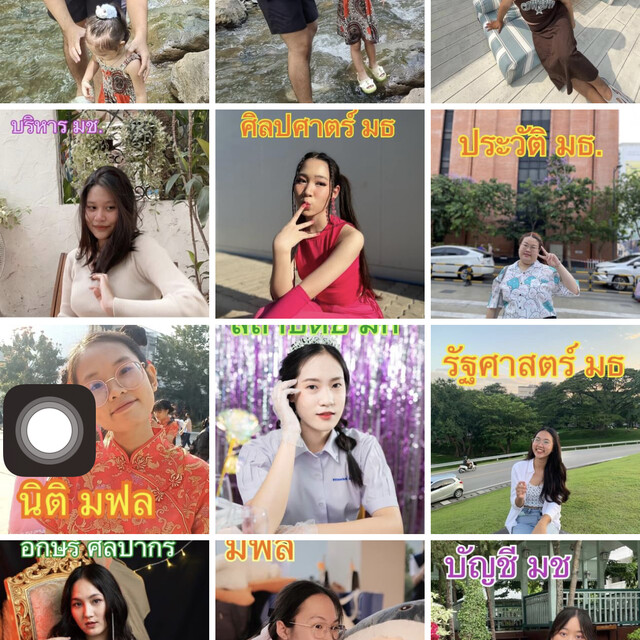The height and width of the screenshot is (640, 640).
Task: Open the บัญชี มช post tile
Action: pyautogui.click(x=535, y=592)
